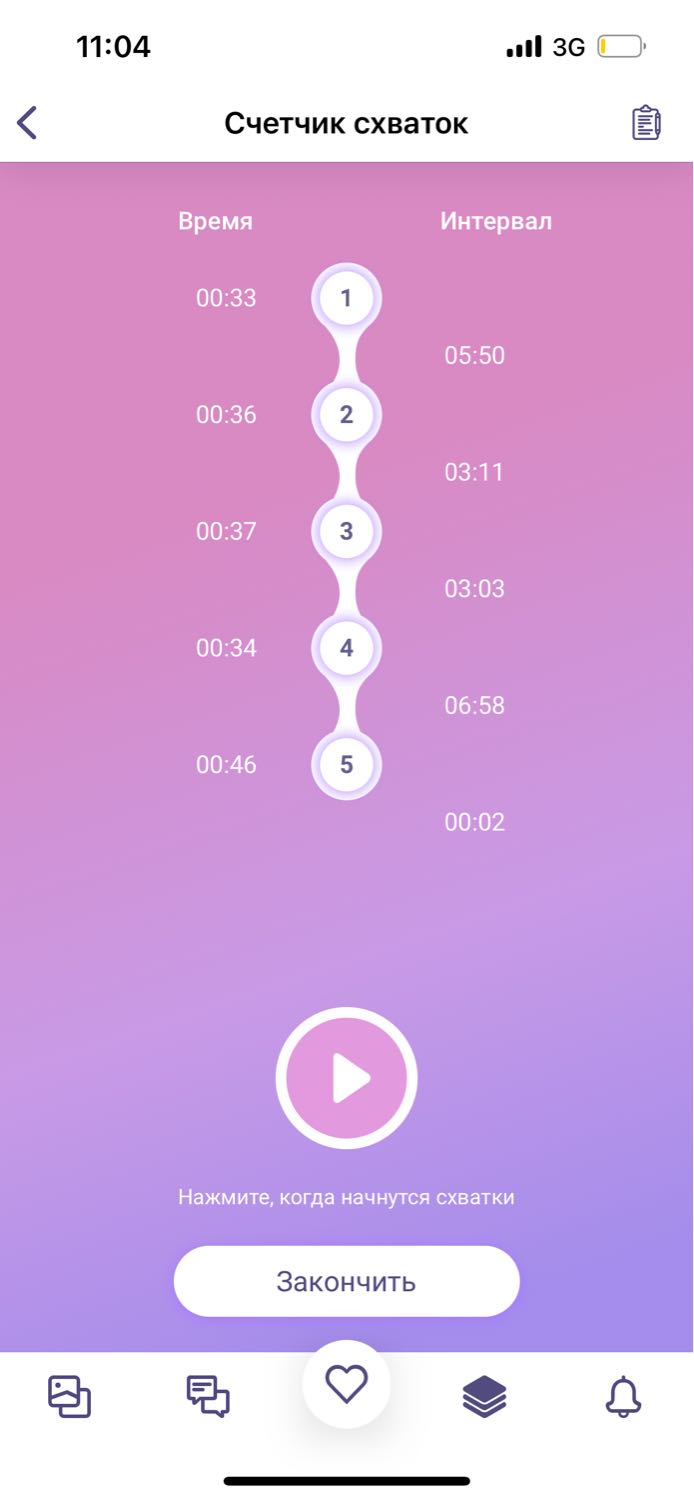
Task: Open the gallery tab in bottom bar
Action: (70, 1396)
